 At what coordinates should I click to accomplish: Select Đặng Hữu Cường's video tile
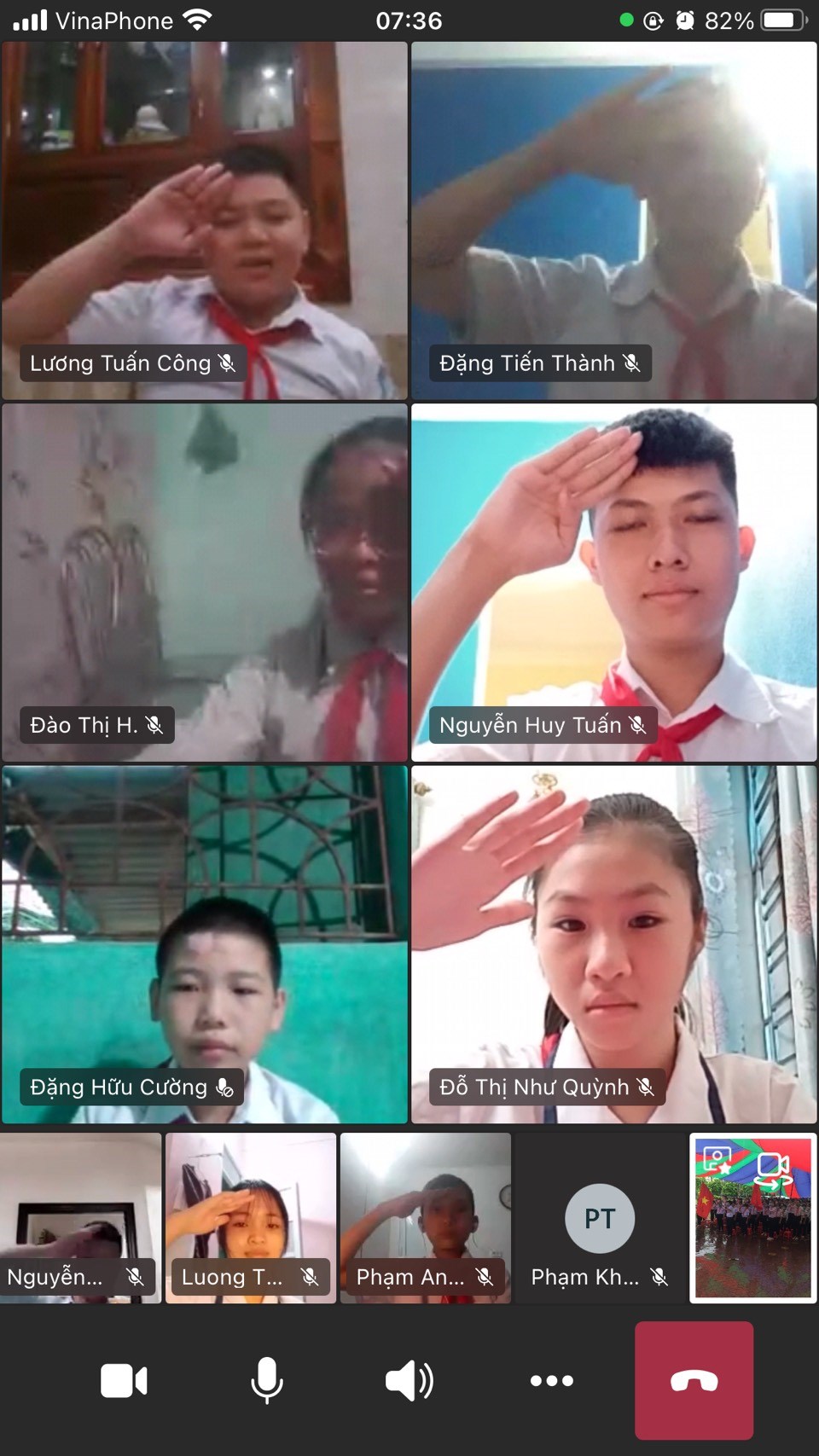point(205,943)
